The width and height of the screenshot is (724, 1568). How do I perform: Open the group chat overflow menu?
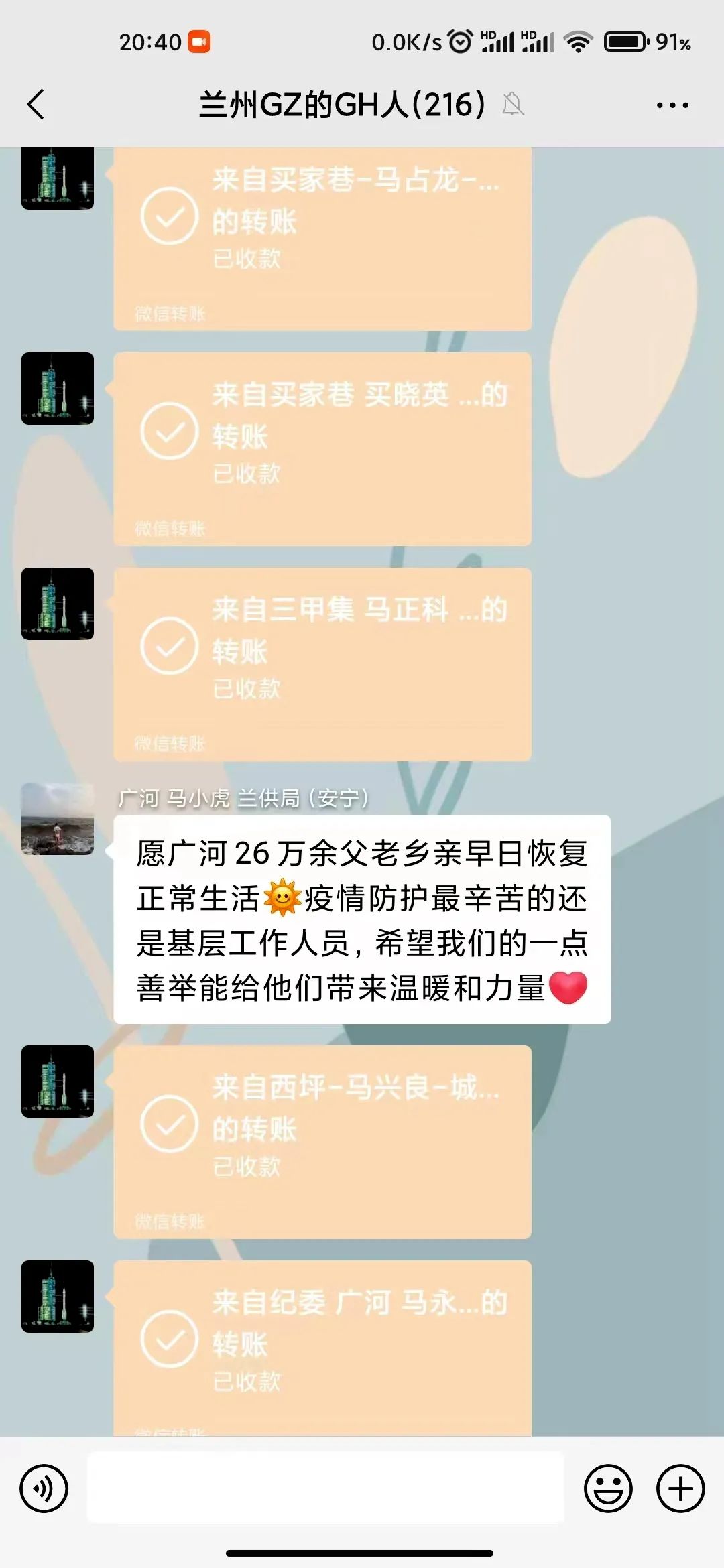[672, 105]
